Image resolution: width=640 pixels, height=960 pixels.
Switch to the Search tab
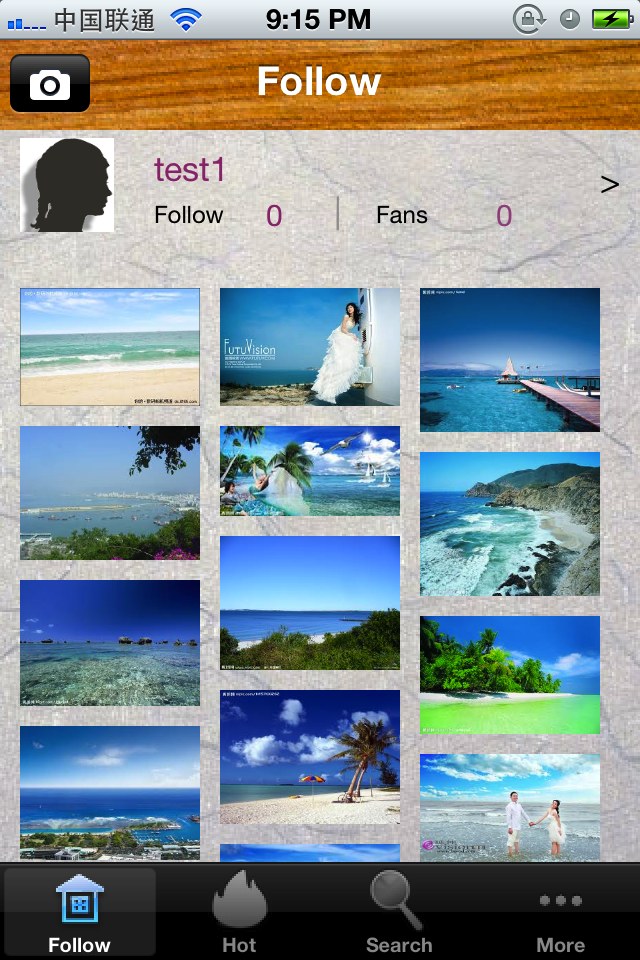(x=398, y=912)
